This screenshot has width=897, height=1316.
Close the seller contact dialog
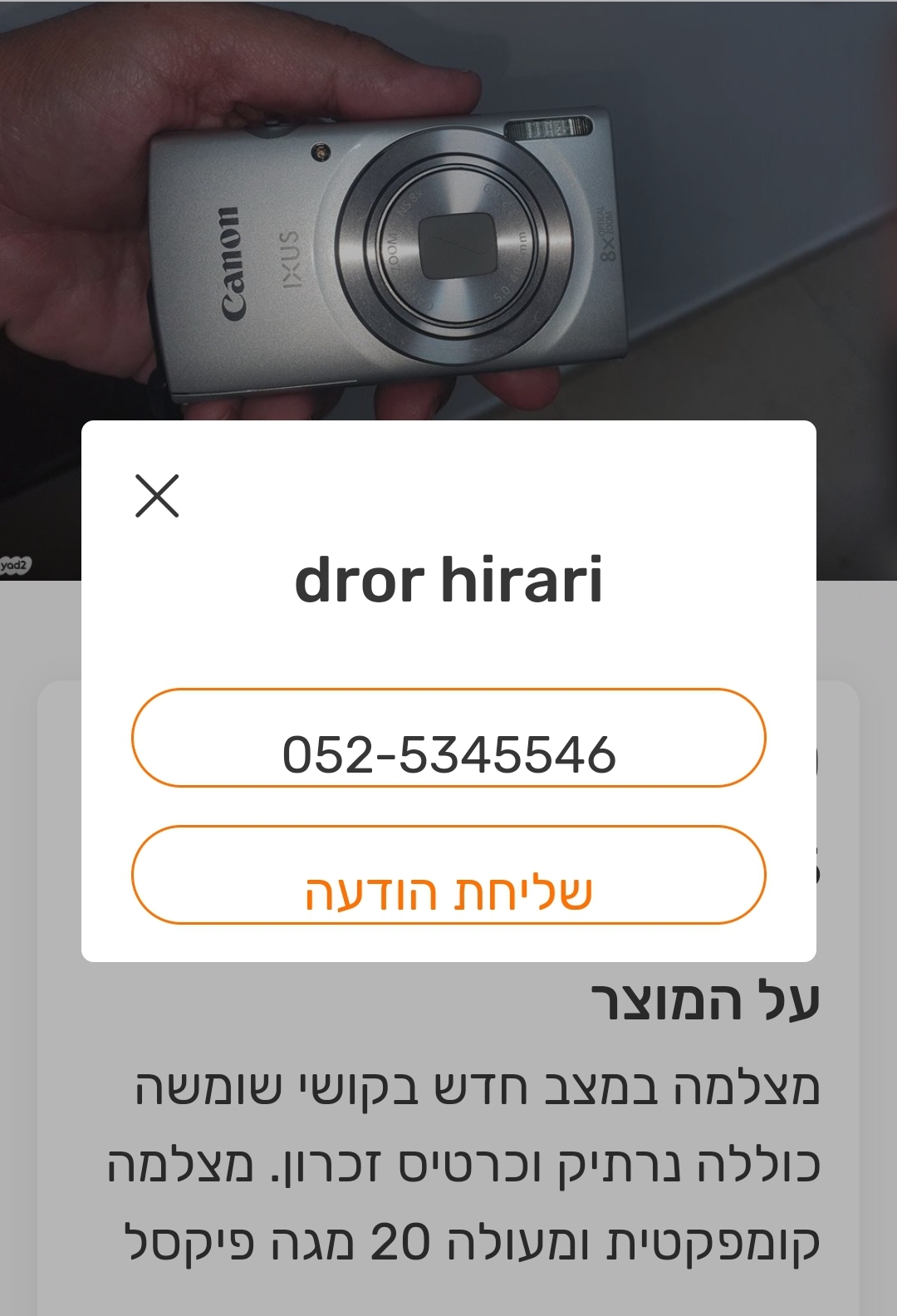click(157, 496)
